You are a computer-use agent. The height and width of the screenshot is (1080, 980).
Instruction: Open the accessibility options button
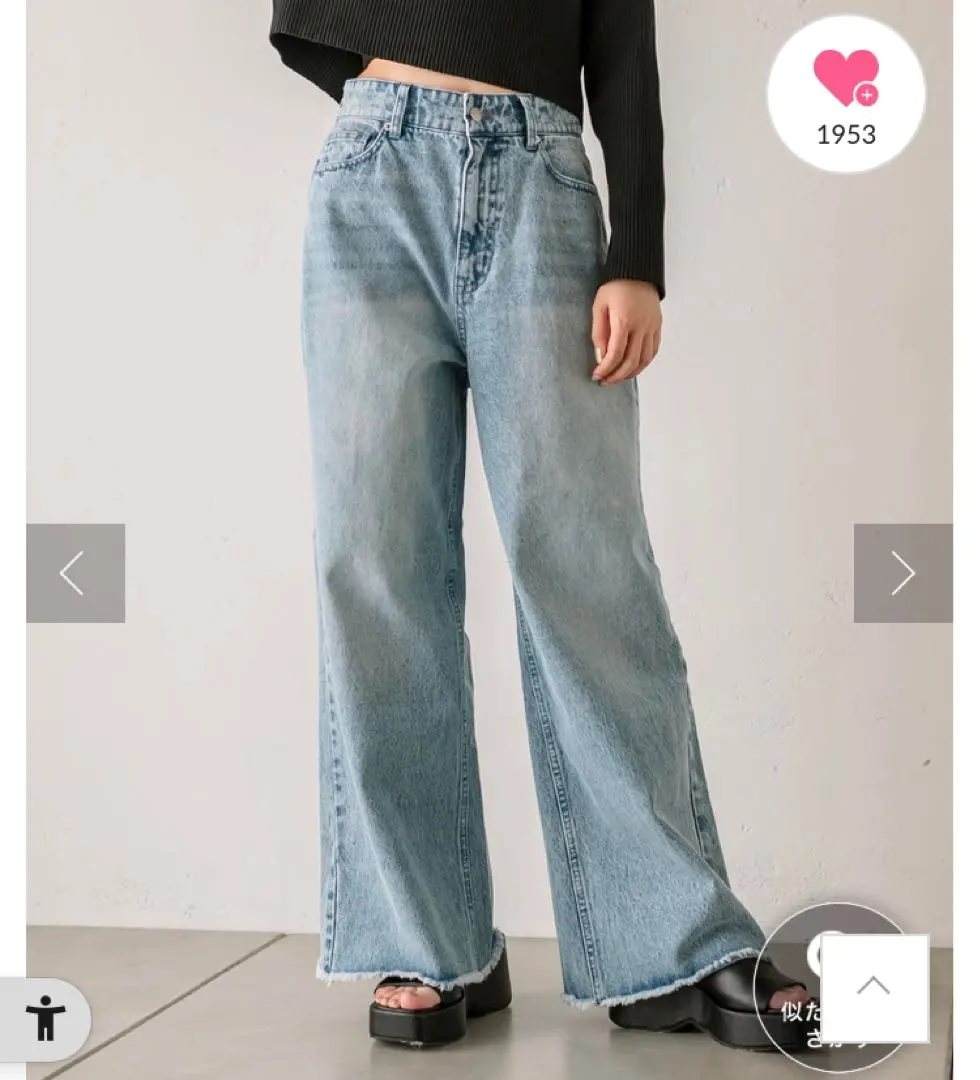[46, 1019]
